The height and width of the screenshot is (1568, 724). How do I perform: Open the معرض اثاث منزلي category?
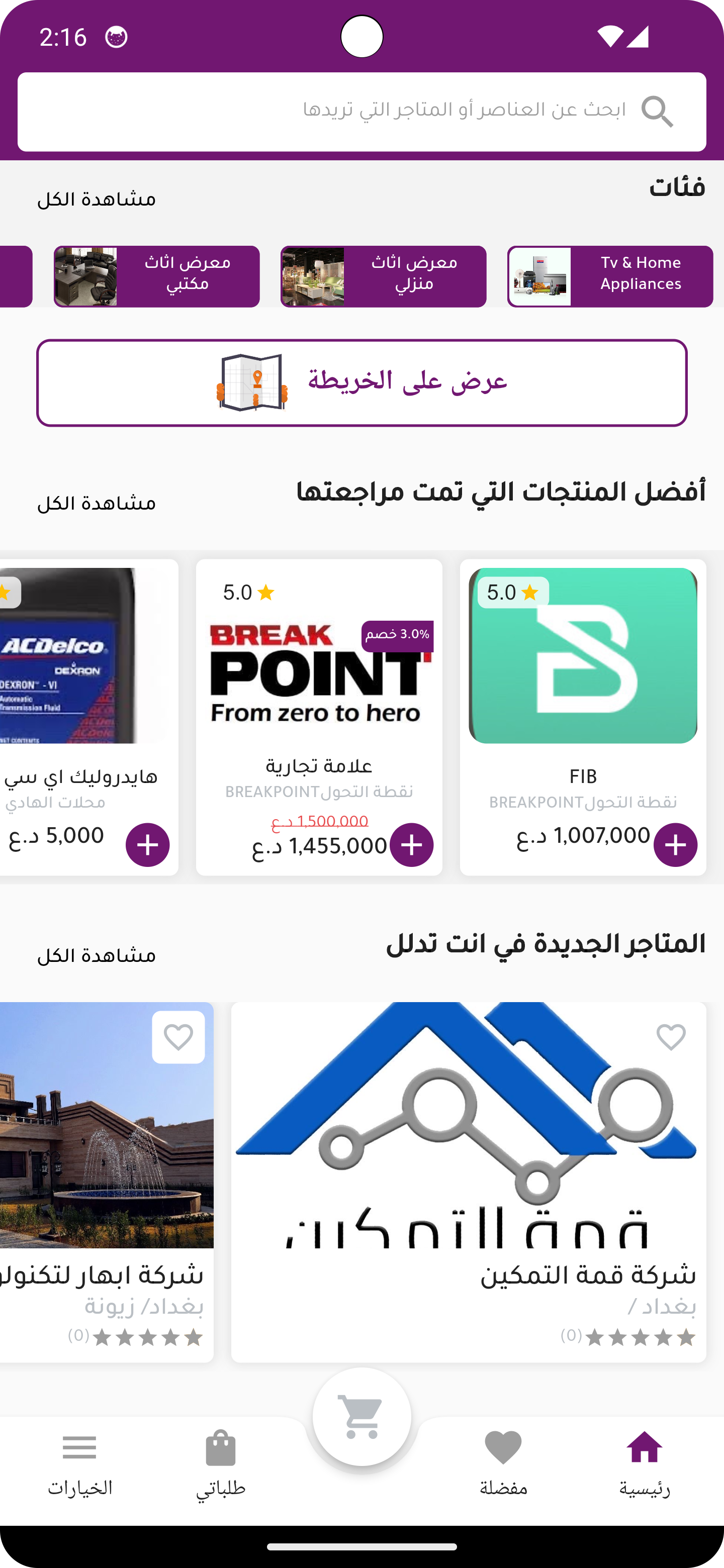[383, 276]
